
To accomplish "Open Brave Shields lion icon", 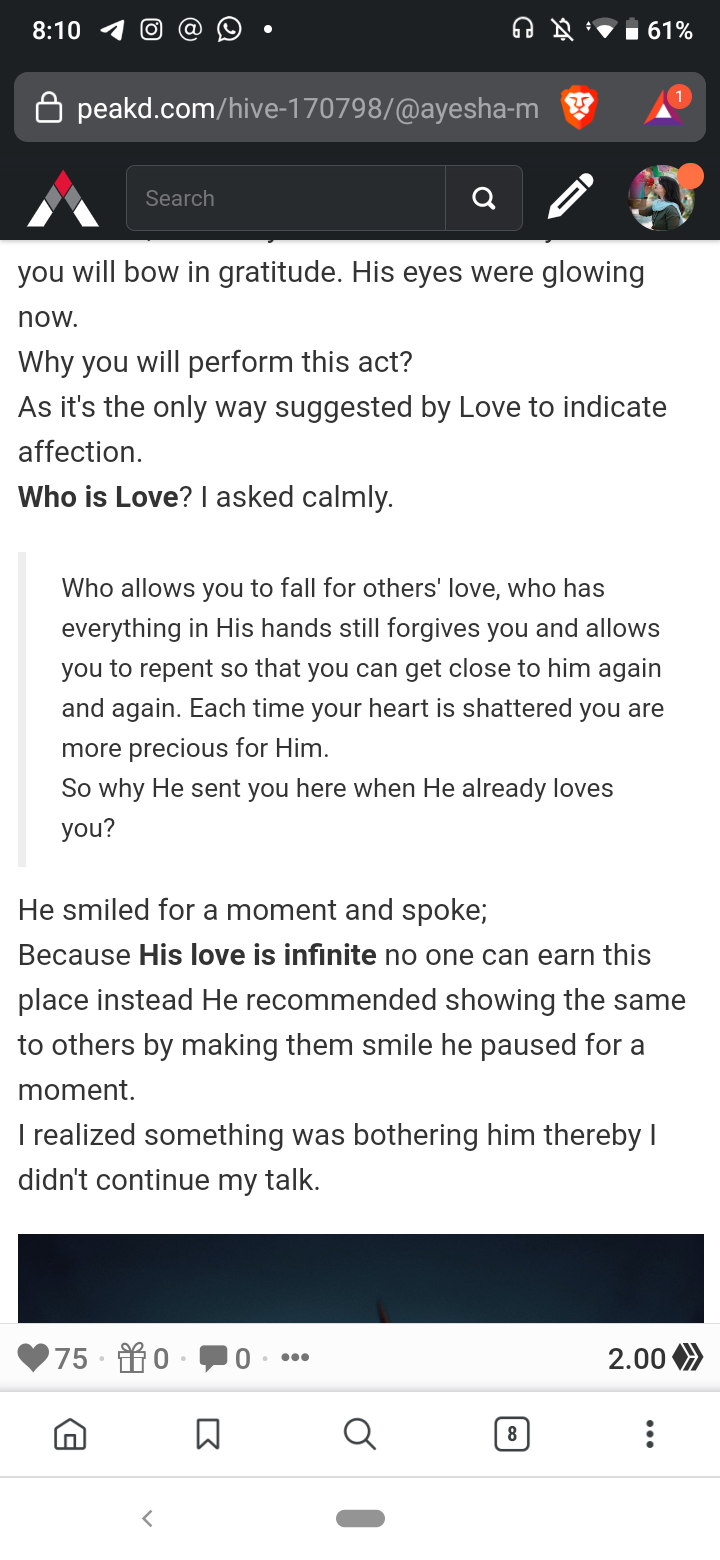I will (579, 108).
